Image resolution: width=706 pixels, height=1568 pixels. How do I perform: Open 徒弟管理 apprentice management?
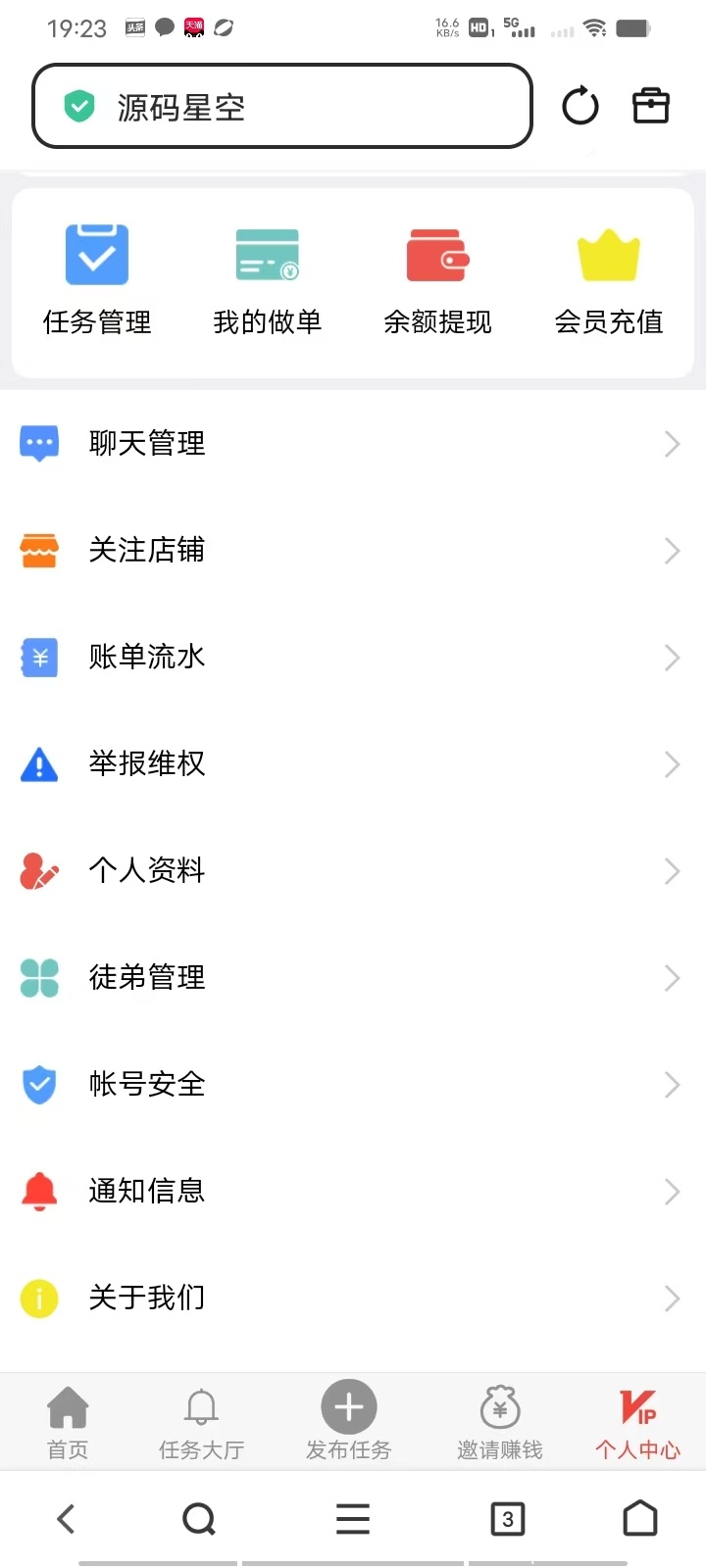point(353,977)
